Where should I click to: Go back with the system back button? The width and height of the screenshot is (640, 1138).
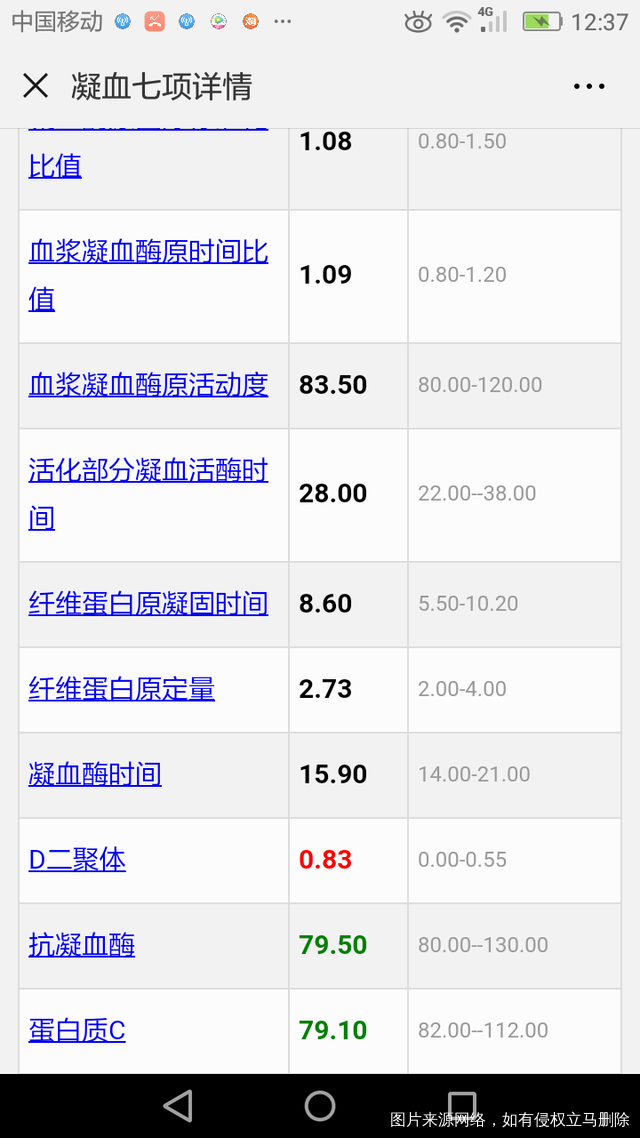tap(178, 1105)
